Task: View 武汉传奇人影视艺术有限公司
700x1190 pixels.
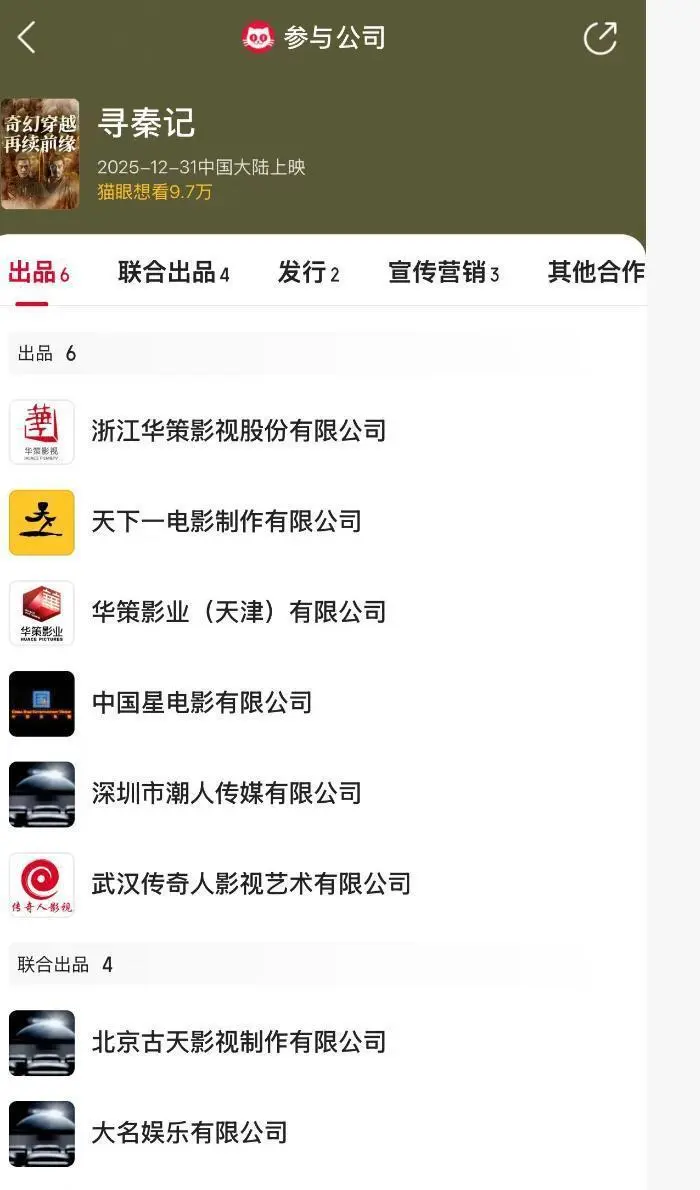Action: click(251, 884)
